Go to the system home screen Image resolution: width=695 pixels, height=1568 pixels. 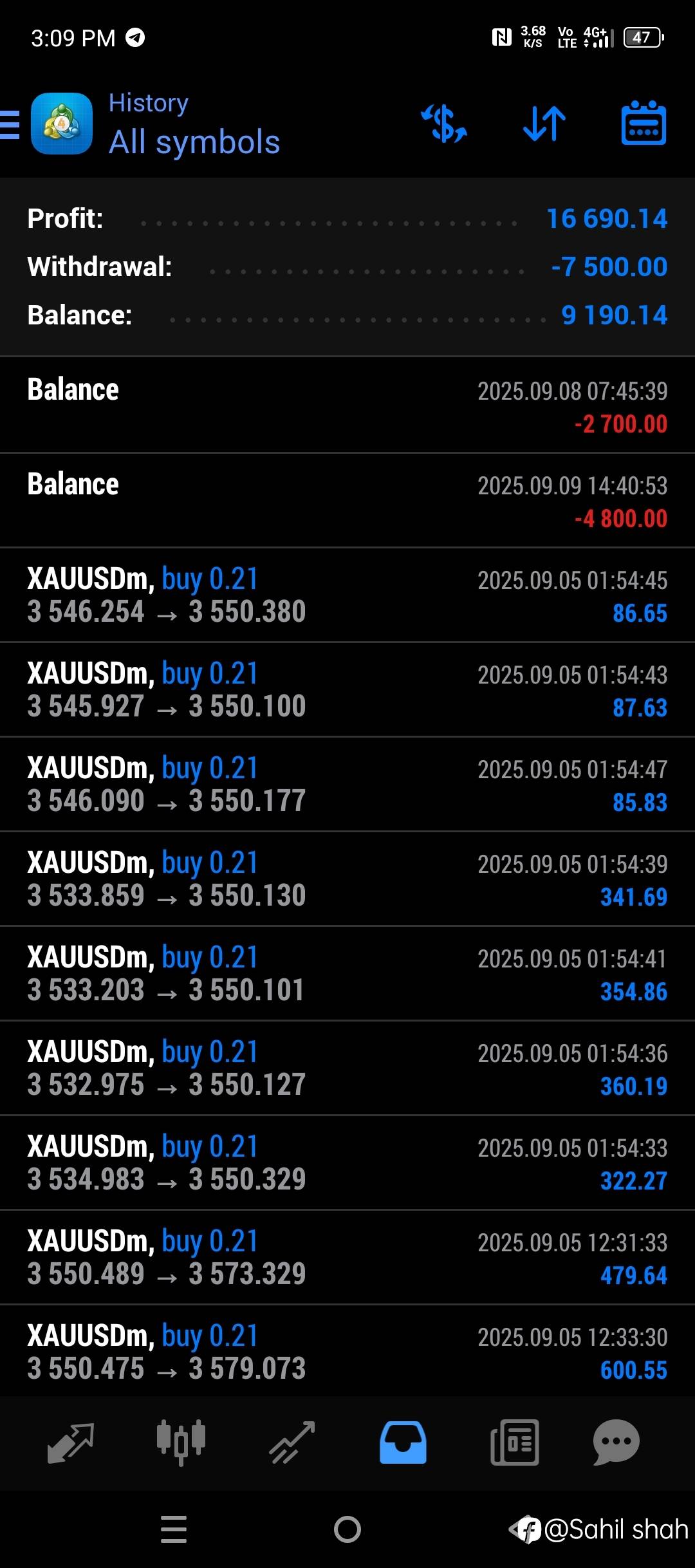347,1529
